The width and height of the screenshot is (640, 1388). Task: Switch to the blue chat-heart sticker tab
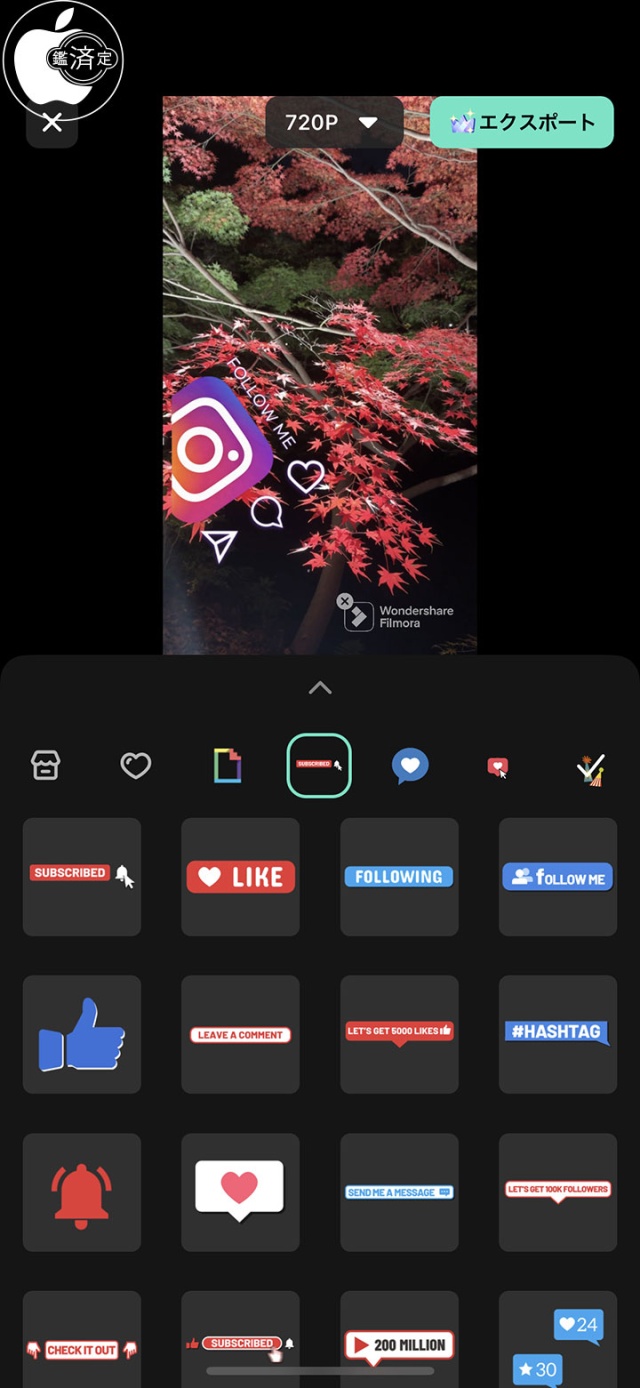click(x=410, y=766)
